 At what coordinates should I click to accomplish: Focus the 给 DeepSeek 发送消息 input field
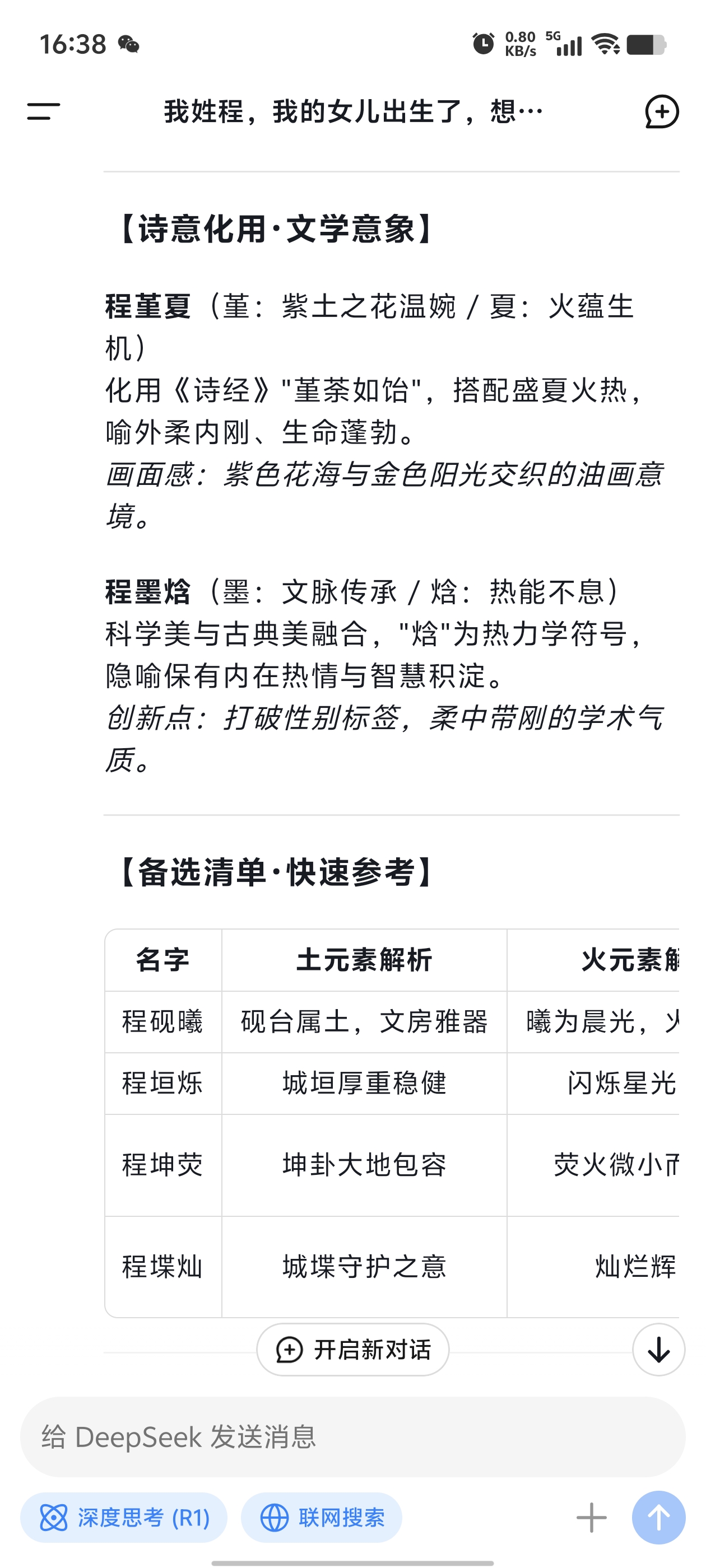point(352,1436)
